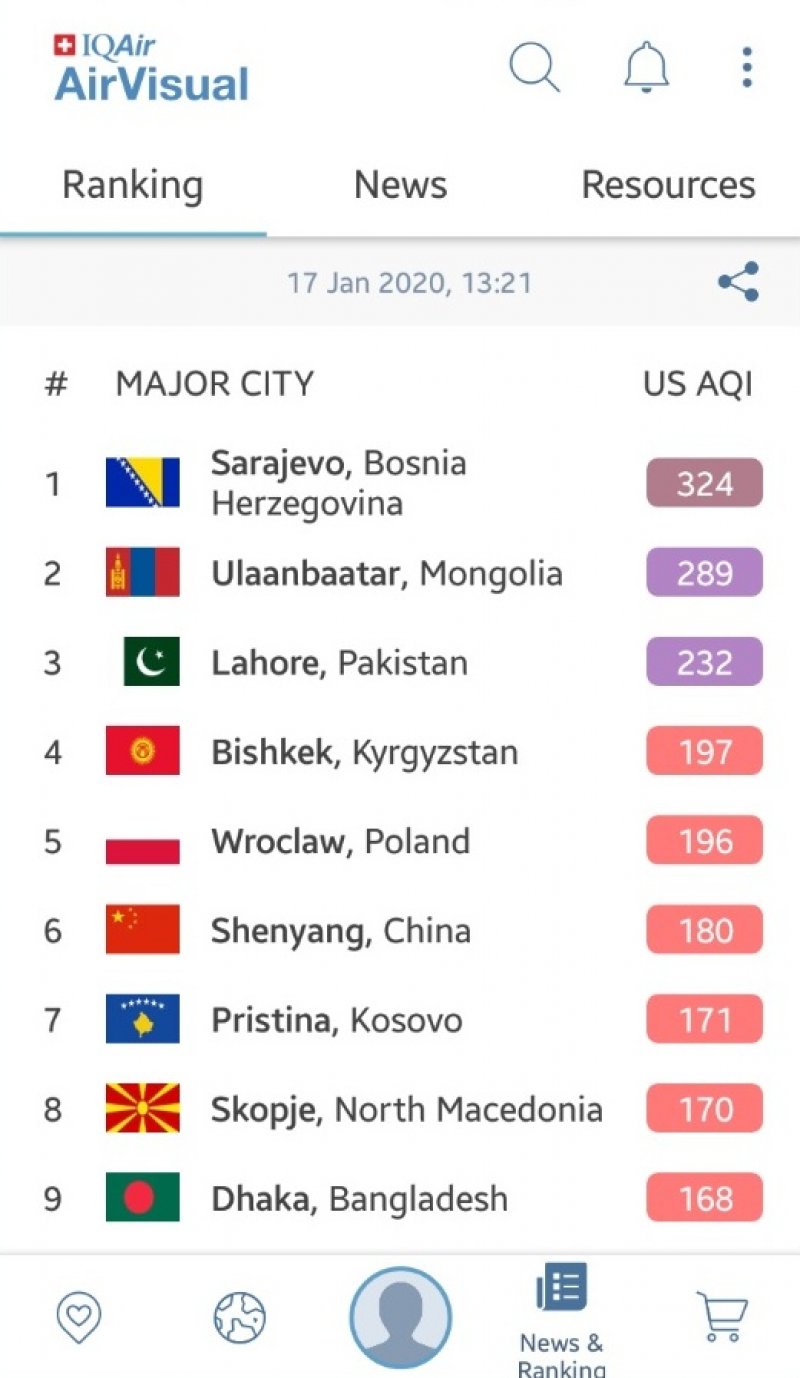Open the notifications bell
Viewport: 800px width, 1378px height.
point(646,68)
